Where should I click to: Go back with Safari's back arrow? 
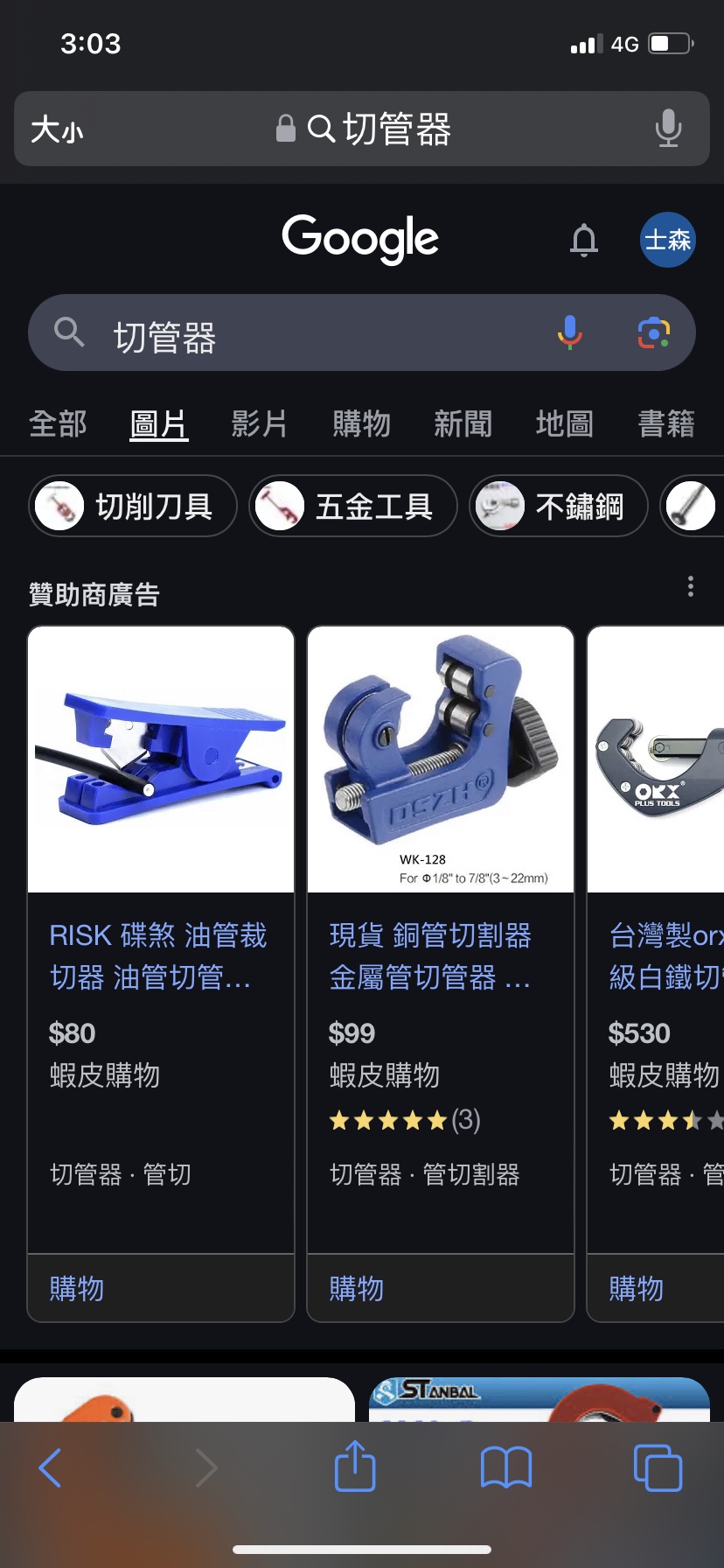pos(51,1467)
